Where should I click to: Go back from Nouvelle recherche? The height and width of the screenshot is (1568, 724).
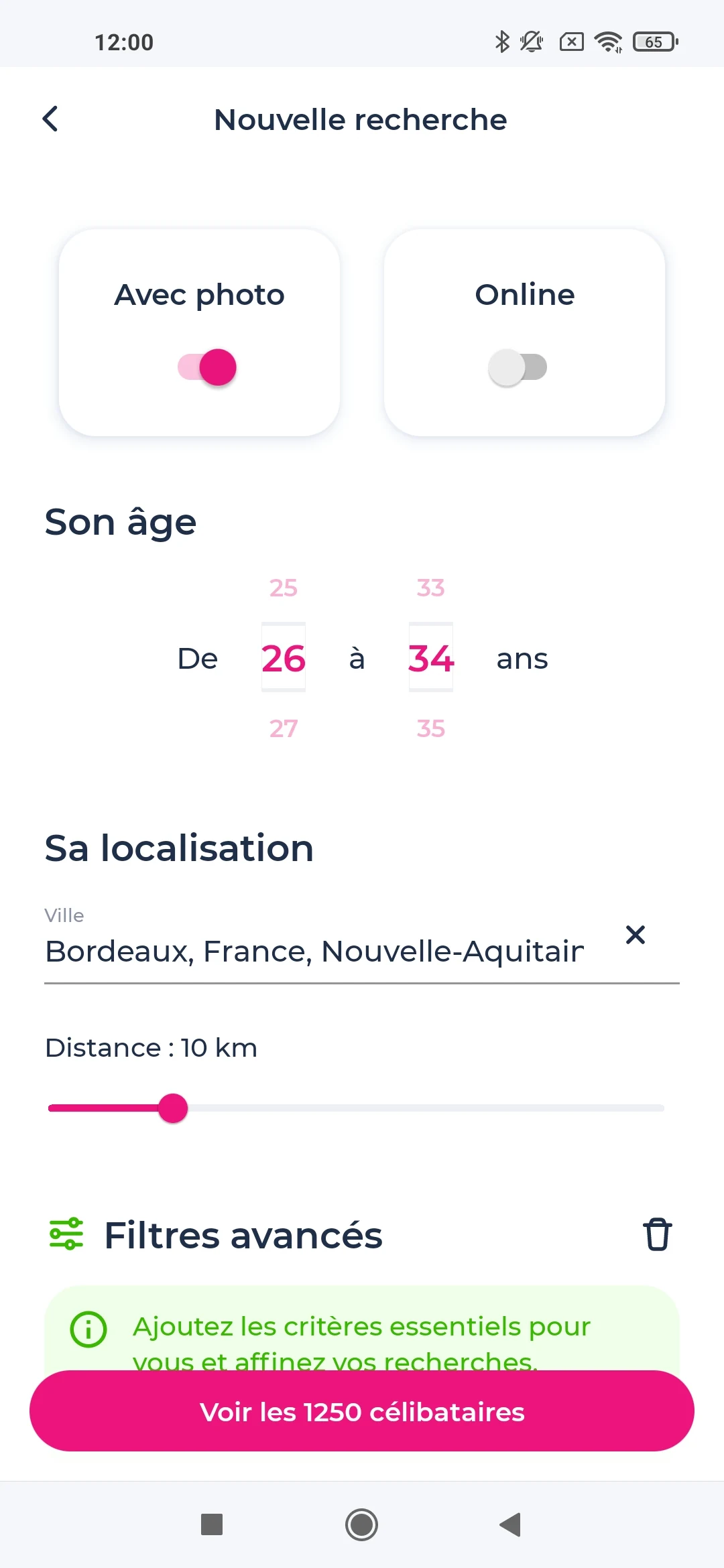point(50,119)
